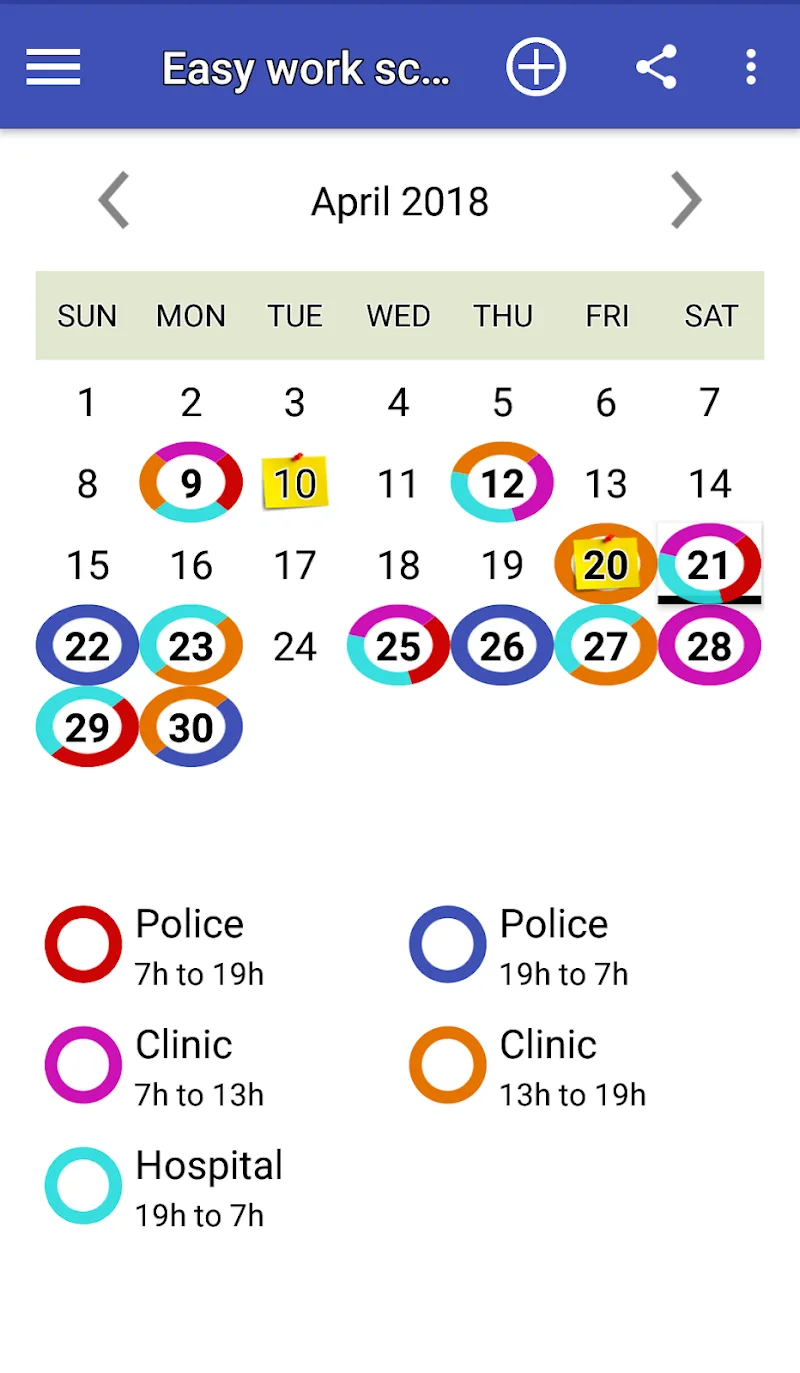The height and width of the screenshot is (1373, 800).
Task: Open the overflow menu
Action: tap(751, 68)
